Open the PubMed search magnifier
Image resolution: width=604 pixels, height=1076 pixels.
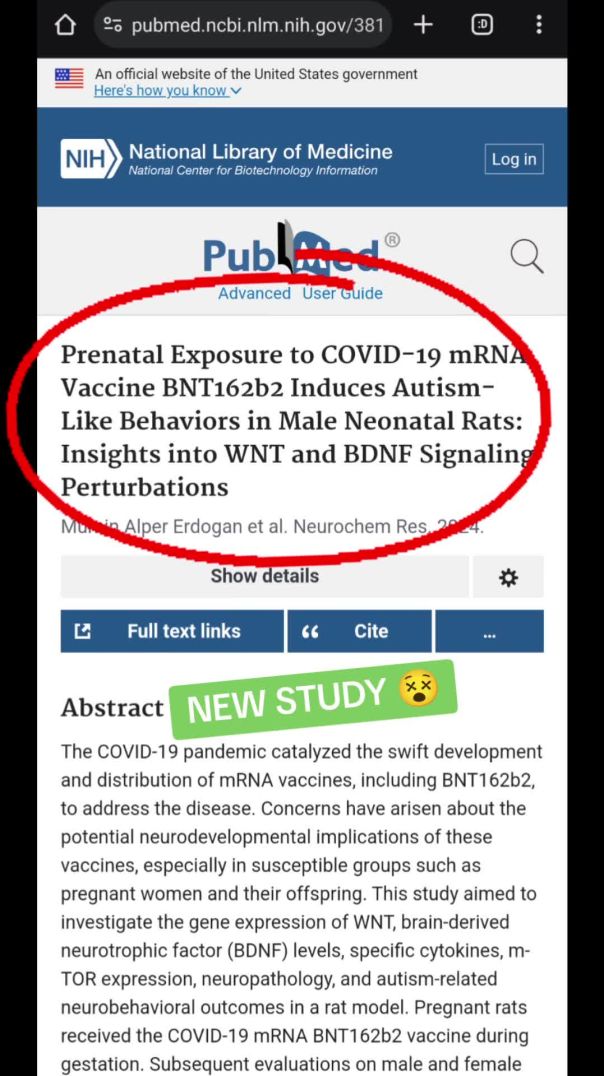click(x=527, y=257)
